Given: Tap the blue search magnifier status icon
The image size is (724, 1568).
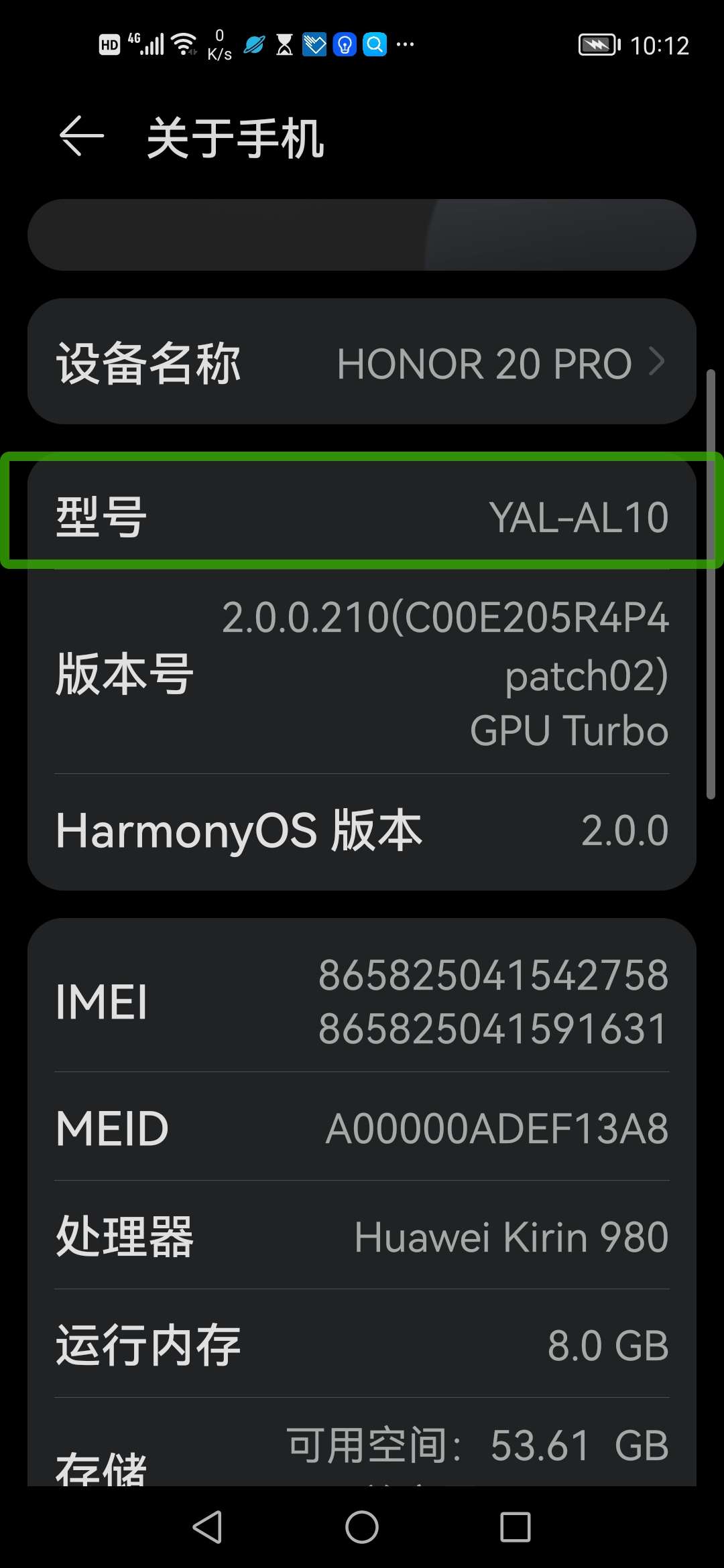Looking at the screenshot, I should pos(375,44).
